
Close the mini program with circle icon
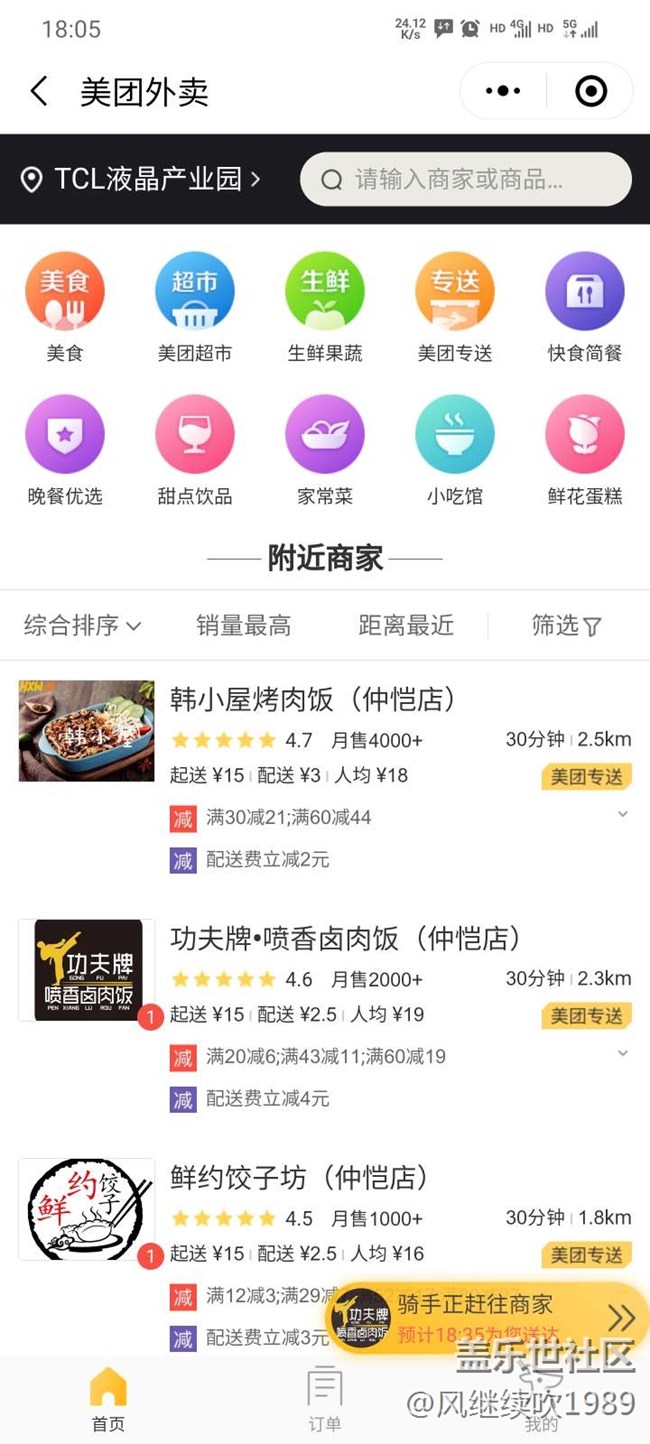(x=591, y=91)
